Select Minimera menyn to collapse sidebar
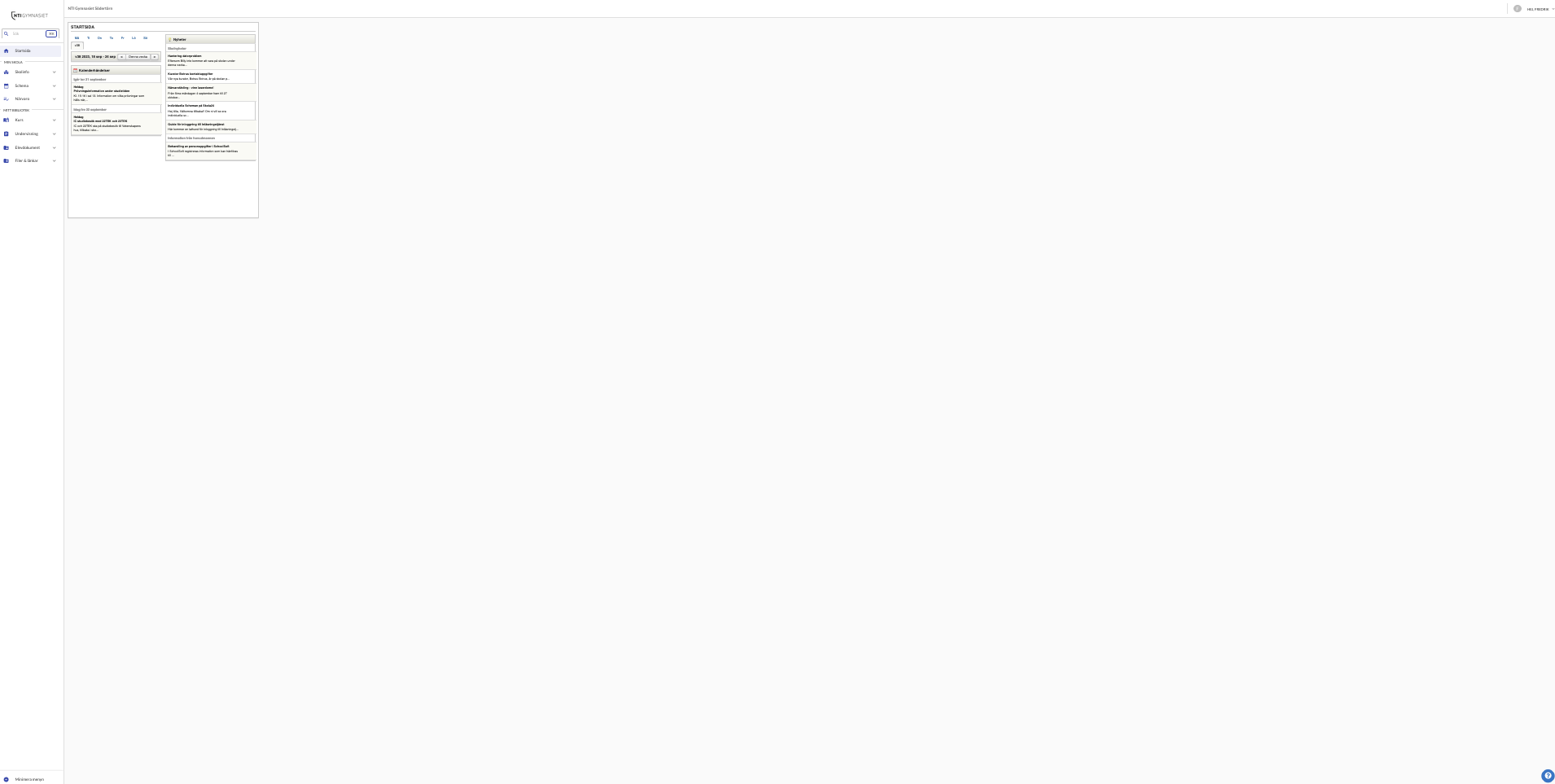 point(29,779)
